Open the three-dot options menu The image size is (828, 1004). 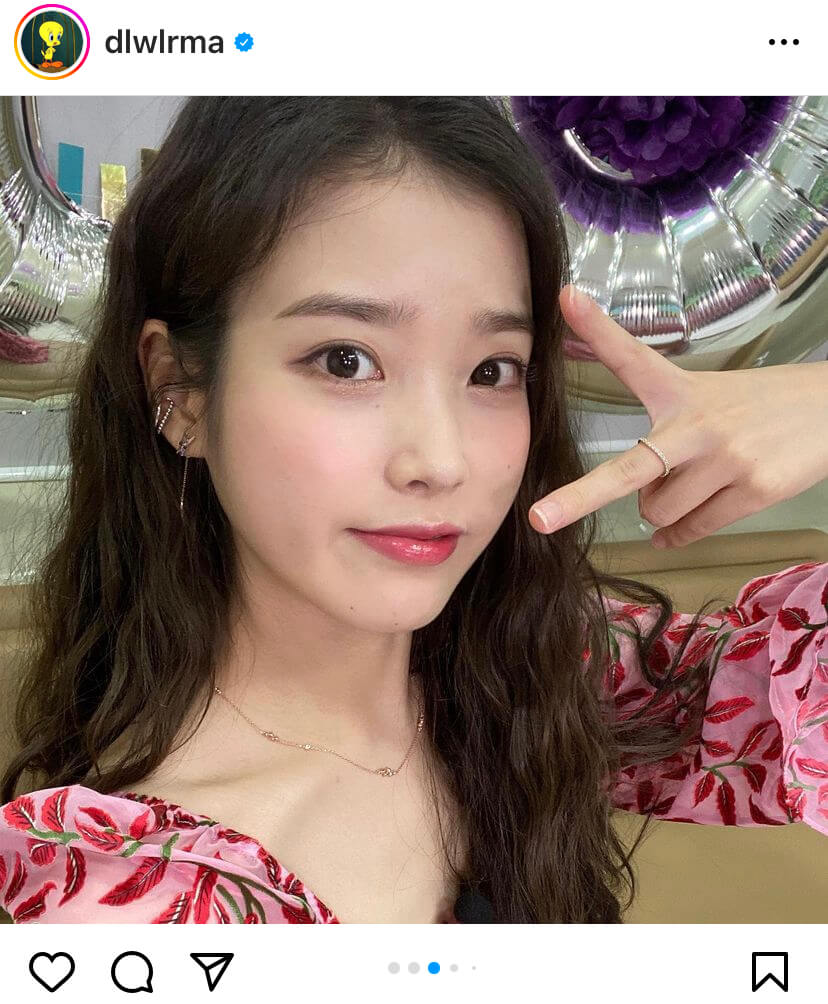(784, 42)
